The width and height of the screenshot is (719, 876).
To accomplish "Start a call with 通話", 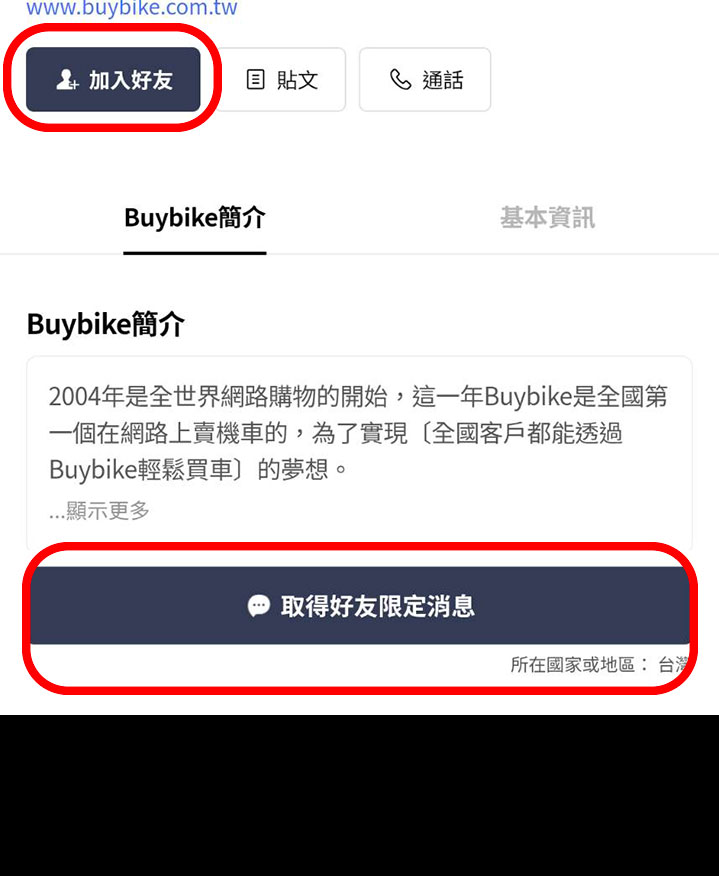I will 425,80.
